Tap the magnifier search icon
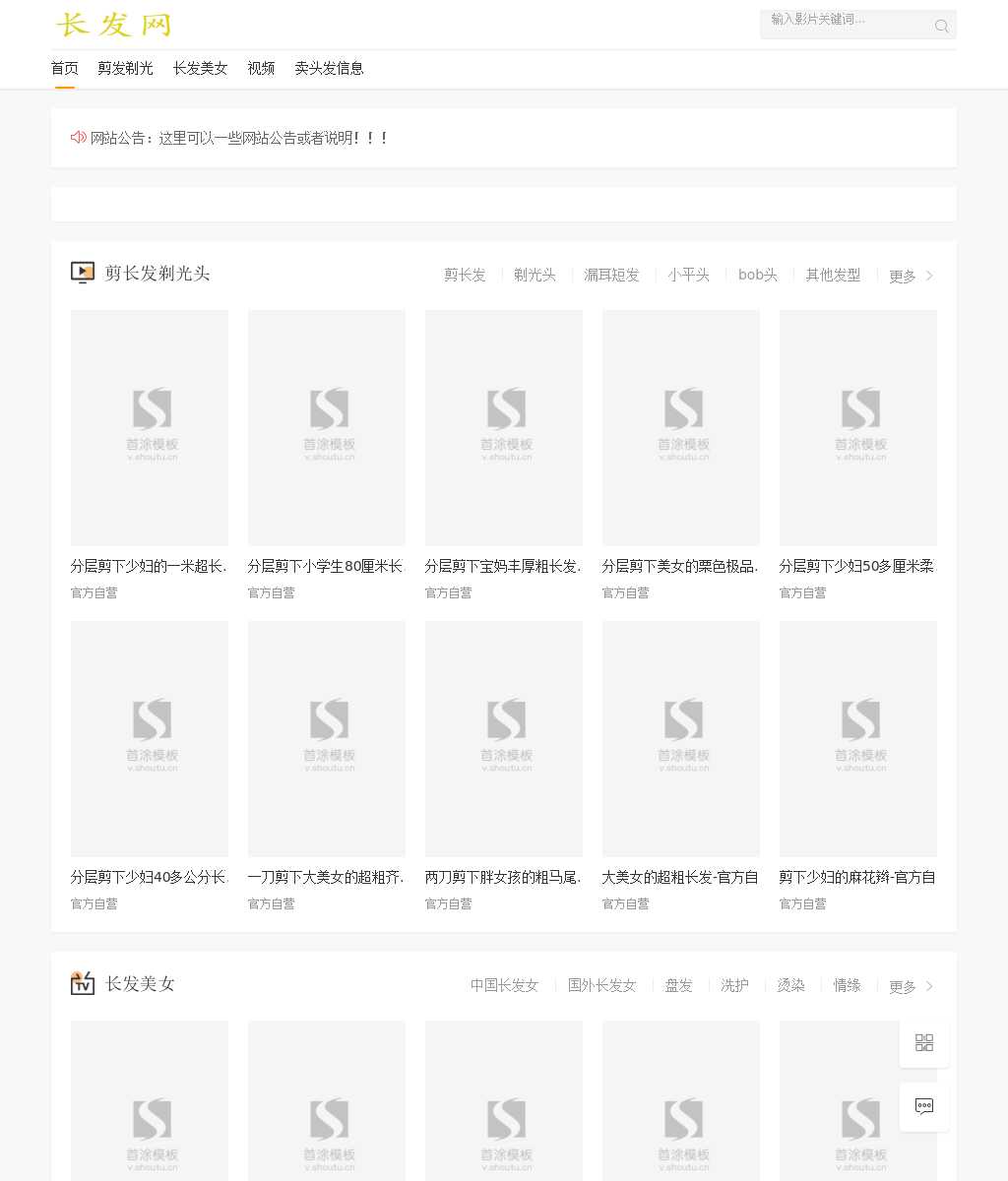The height and width of the screenshot is (1181, 1008). pyautogui.click(x=941, y=26)
